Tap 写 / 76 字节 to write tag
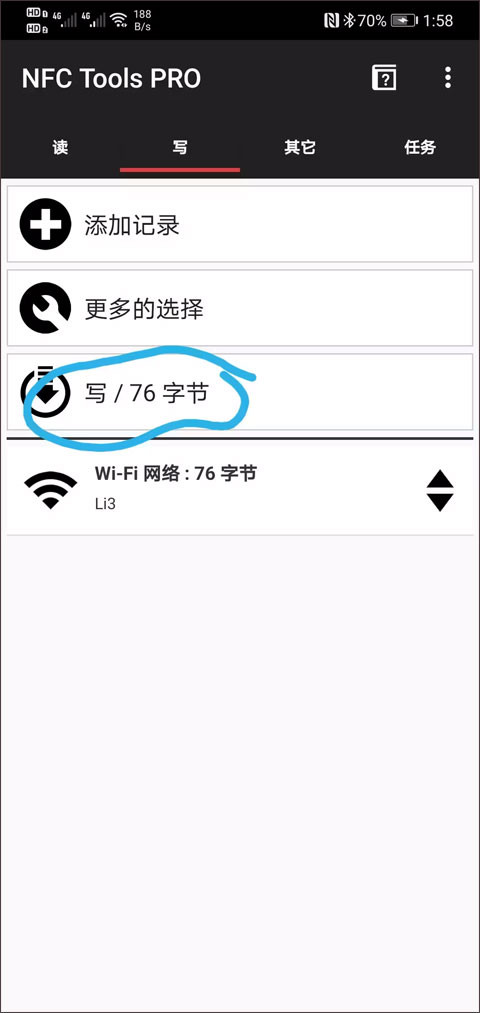This screenshot has height=1013, width=480. (x=240, y=392)
